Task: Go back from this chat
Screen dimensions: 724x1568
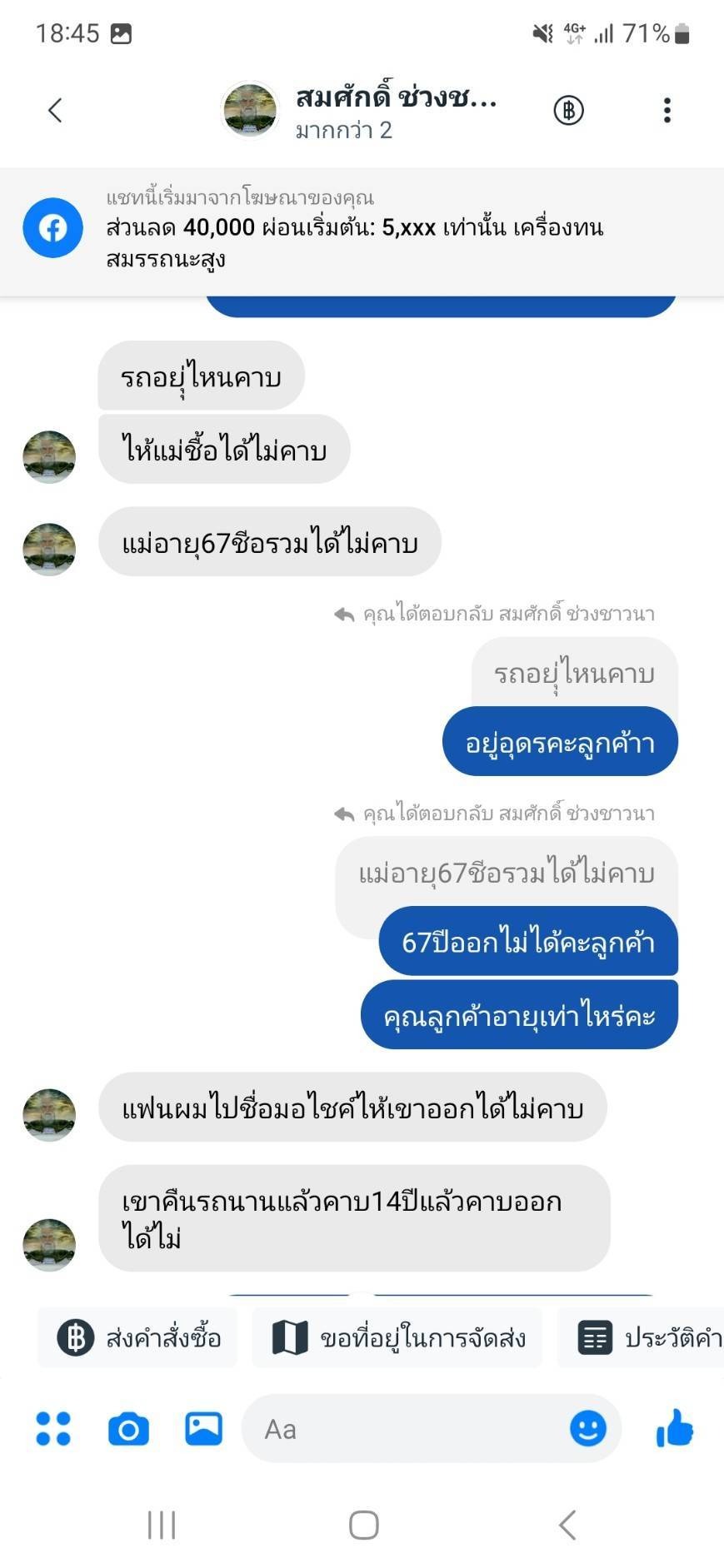Action: (x=55, y=110)
